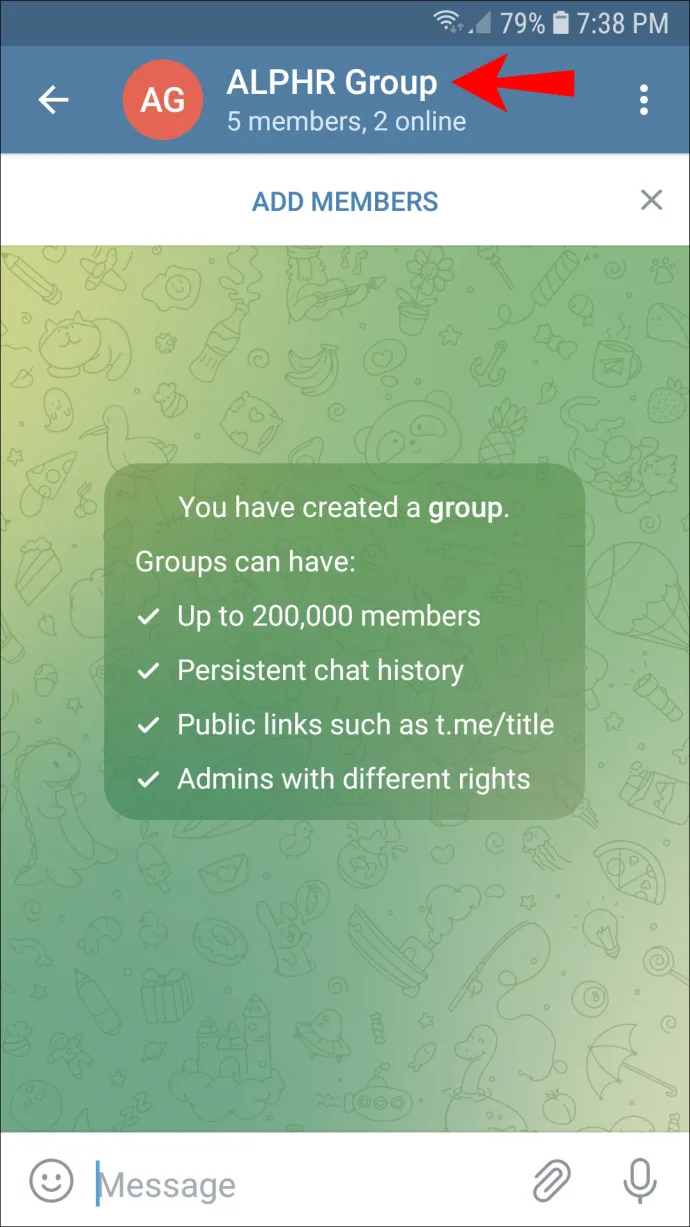Open the emoji picker

(x=51, y=1181)
